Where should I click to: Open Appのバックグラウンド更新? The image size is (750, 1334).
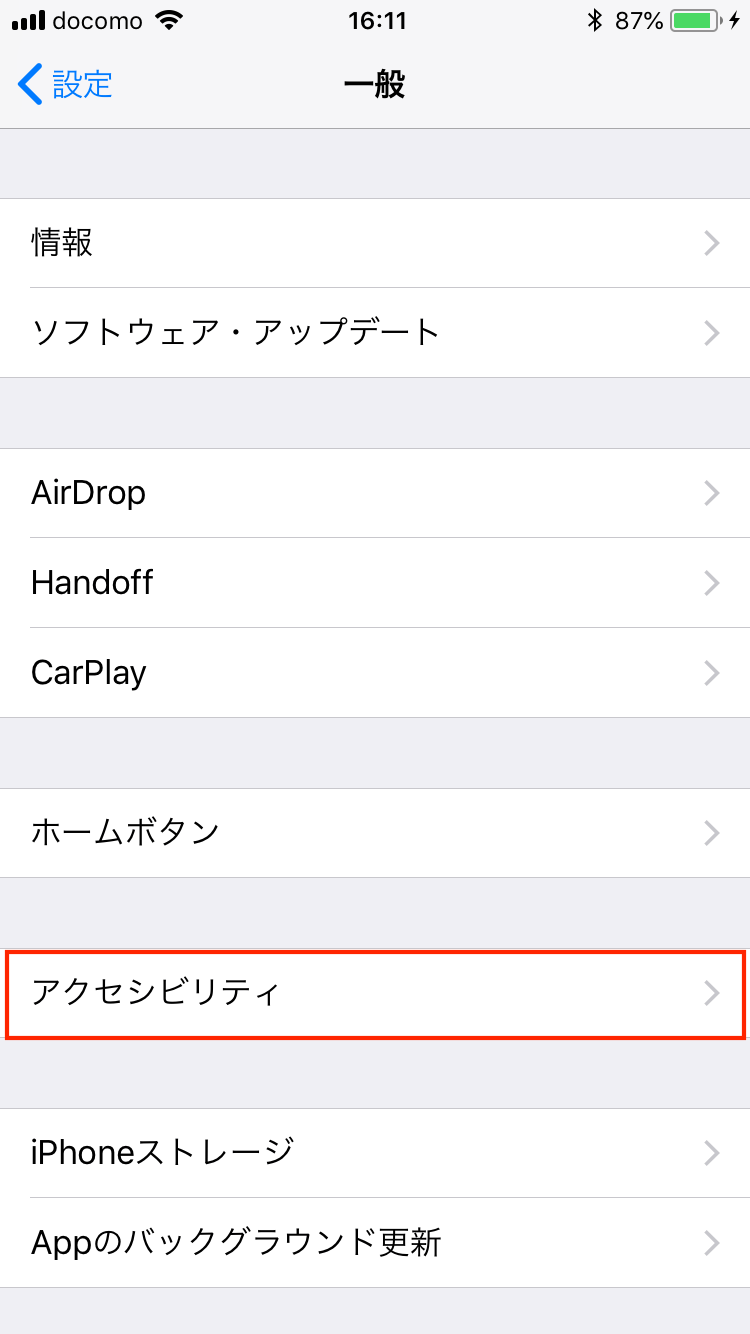pyautogui.click(x=375, y=1243)
